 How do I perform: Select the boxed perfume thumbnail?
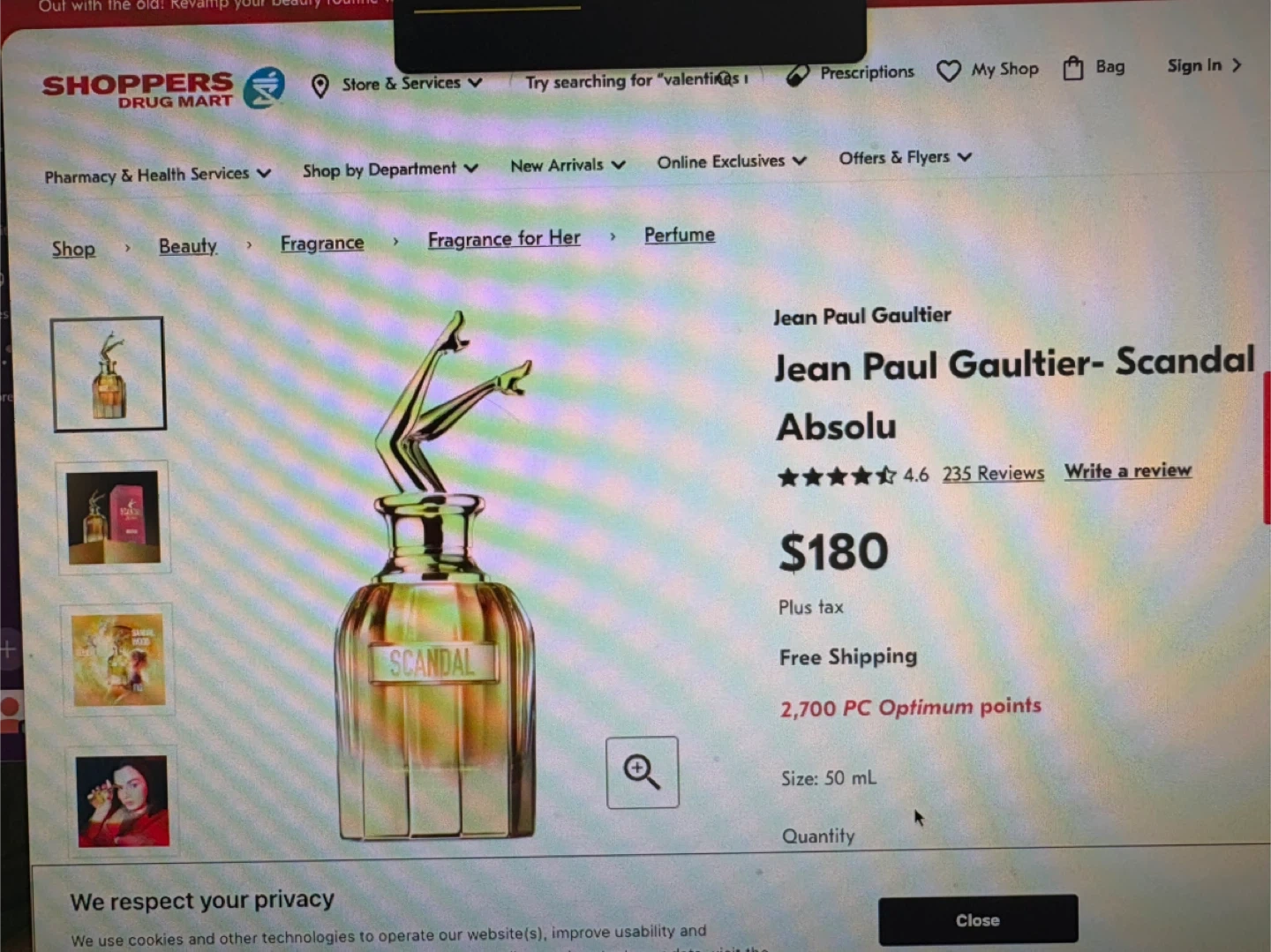click(x=114, y=517)
